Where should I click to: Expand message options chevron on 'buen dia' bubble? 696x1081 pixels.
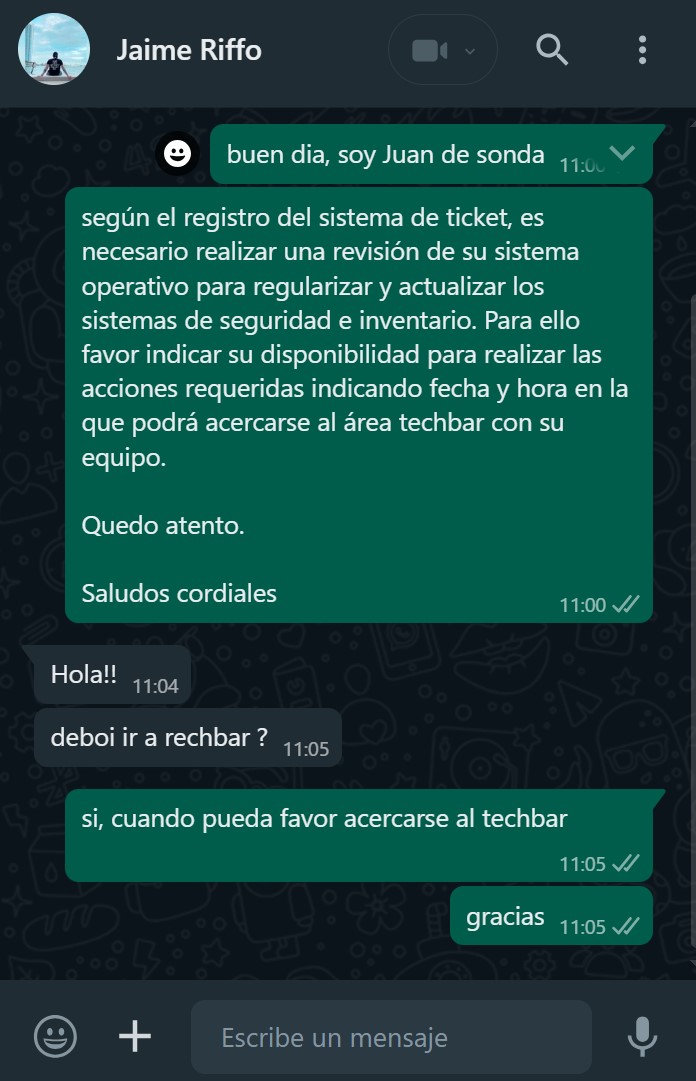(623, 153)
